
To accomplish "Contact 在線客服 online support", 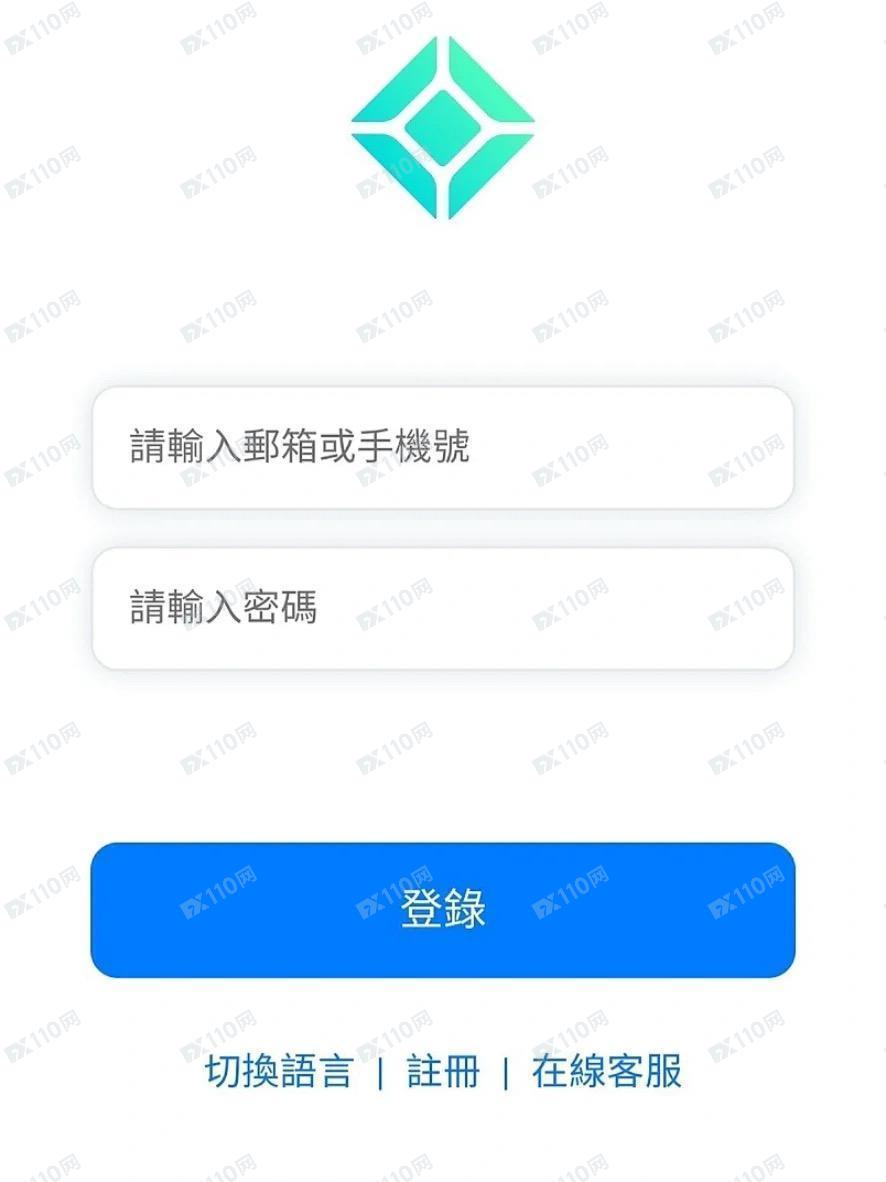I will pyautogui.click(x=606, y=1072).
